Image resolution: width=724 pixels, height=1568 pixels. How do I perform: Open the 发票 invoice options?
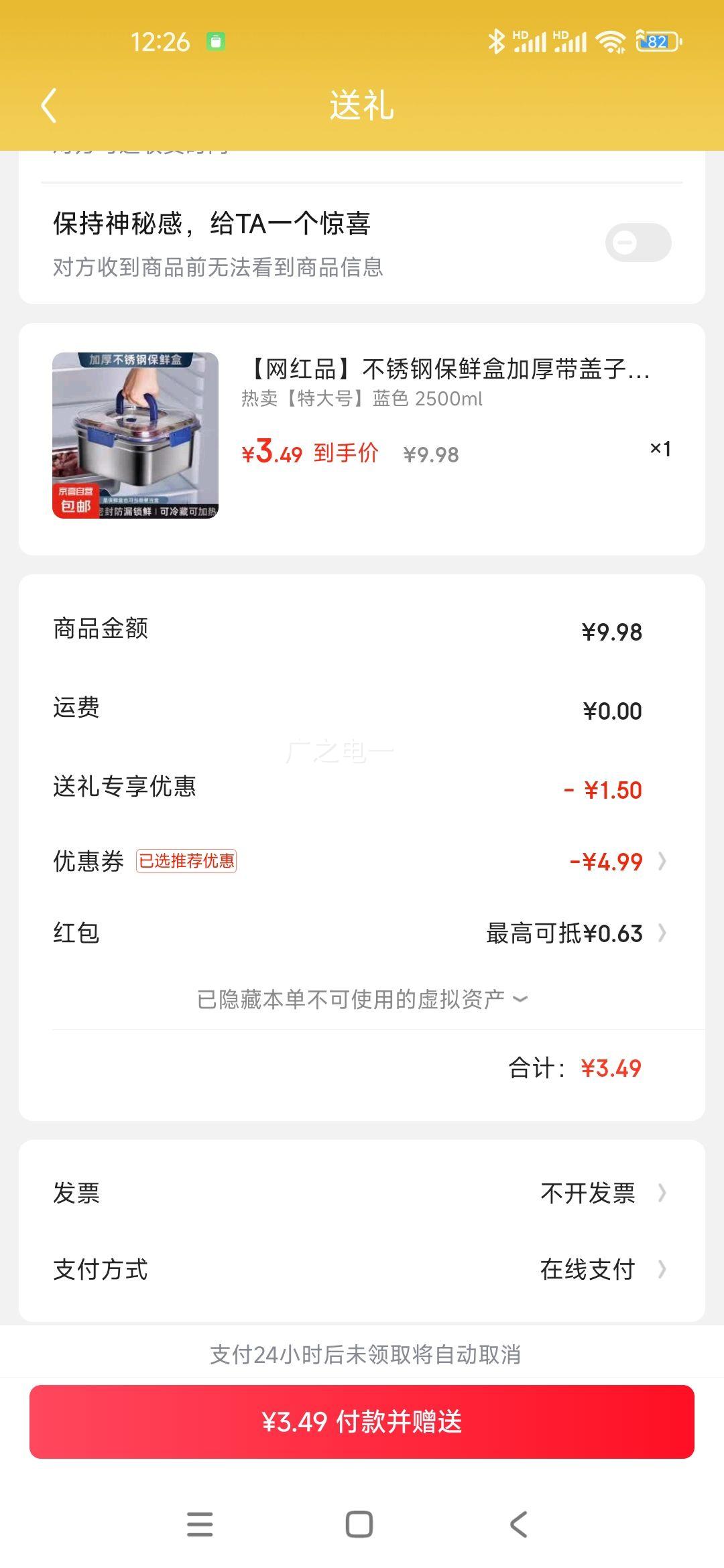(x=362, y=1193)
